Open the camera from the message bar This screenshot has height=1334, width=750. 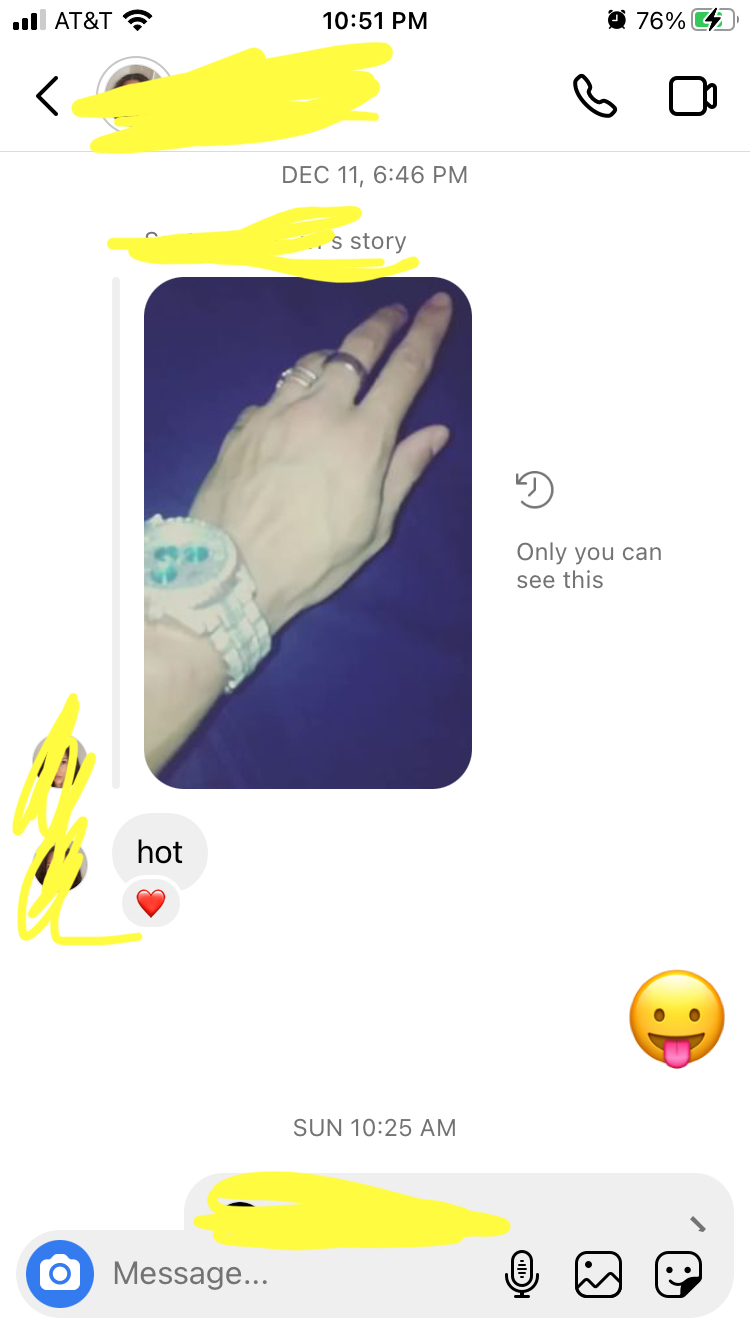(x=60, y=1273)
